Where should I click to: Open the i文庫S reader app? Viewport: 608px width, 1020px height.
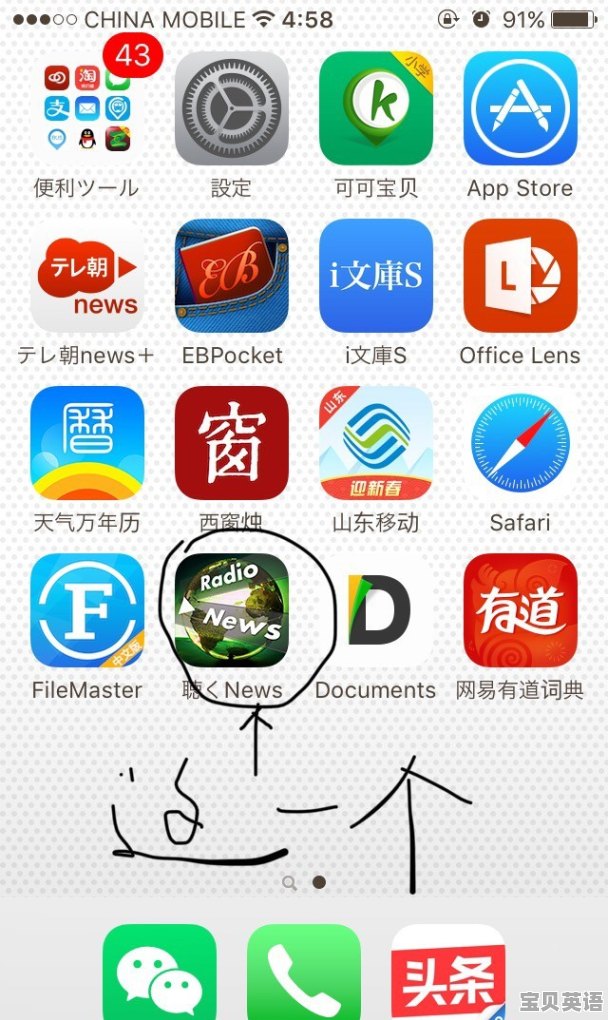(x=376, y=276)
